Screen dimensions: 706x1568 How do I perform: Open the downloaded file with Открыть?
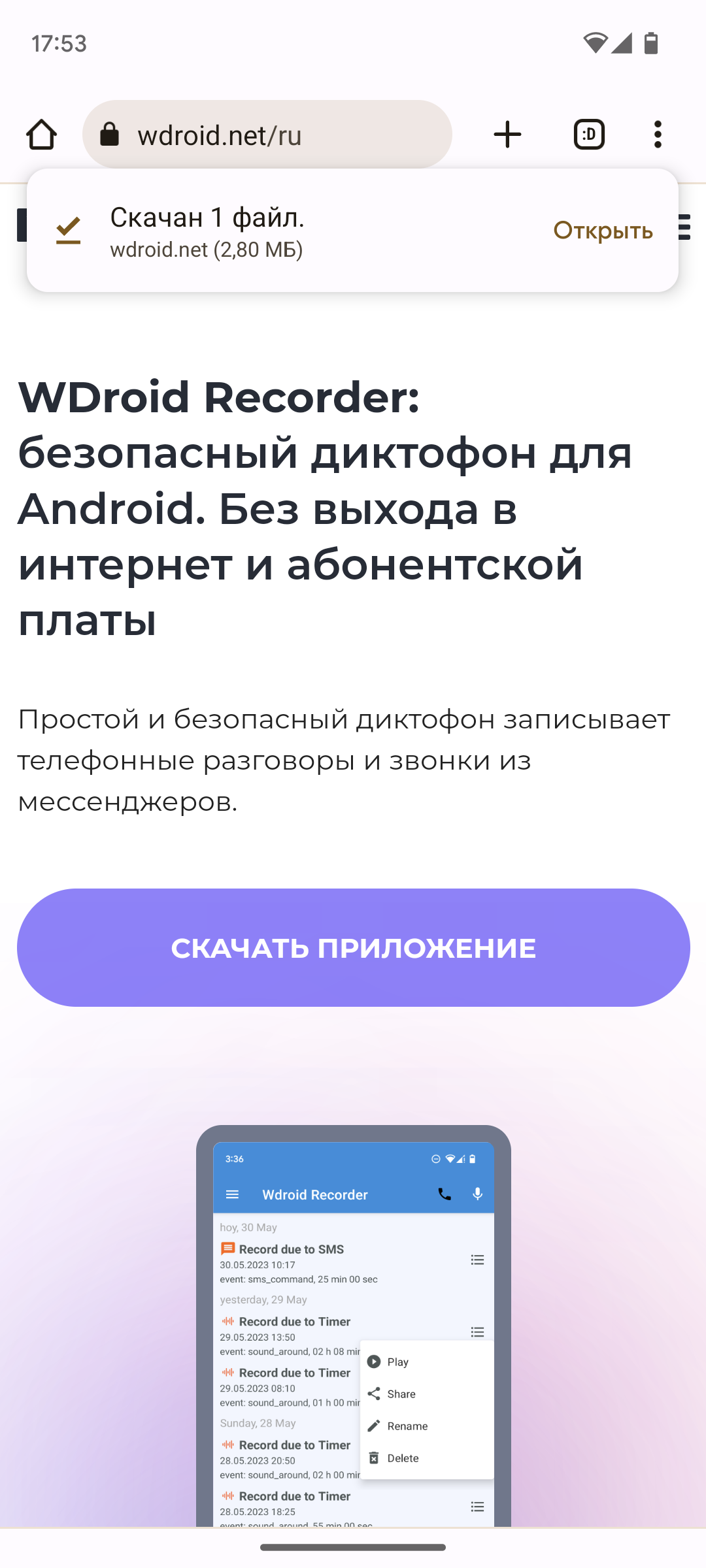coord(603,230)
